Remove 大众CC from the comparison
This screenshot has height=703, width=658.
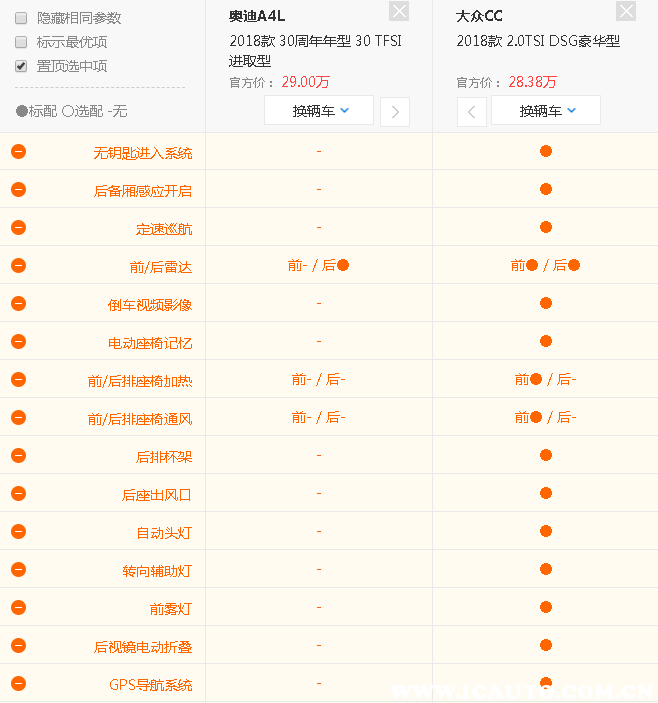[626, 11]
